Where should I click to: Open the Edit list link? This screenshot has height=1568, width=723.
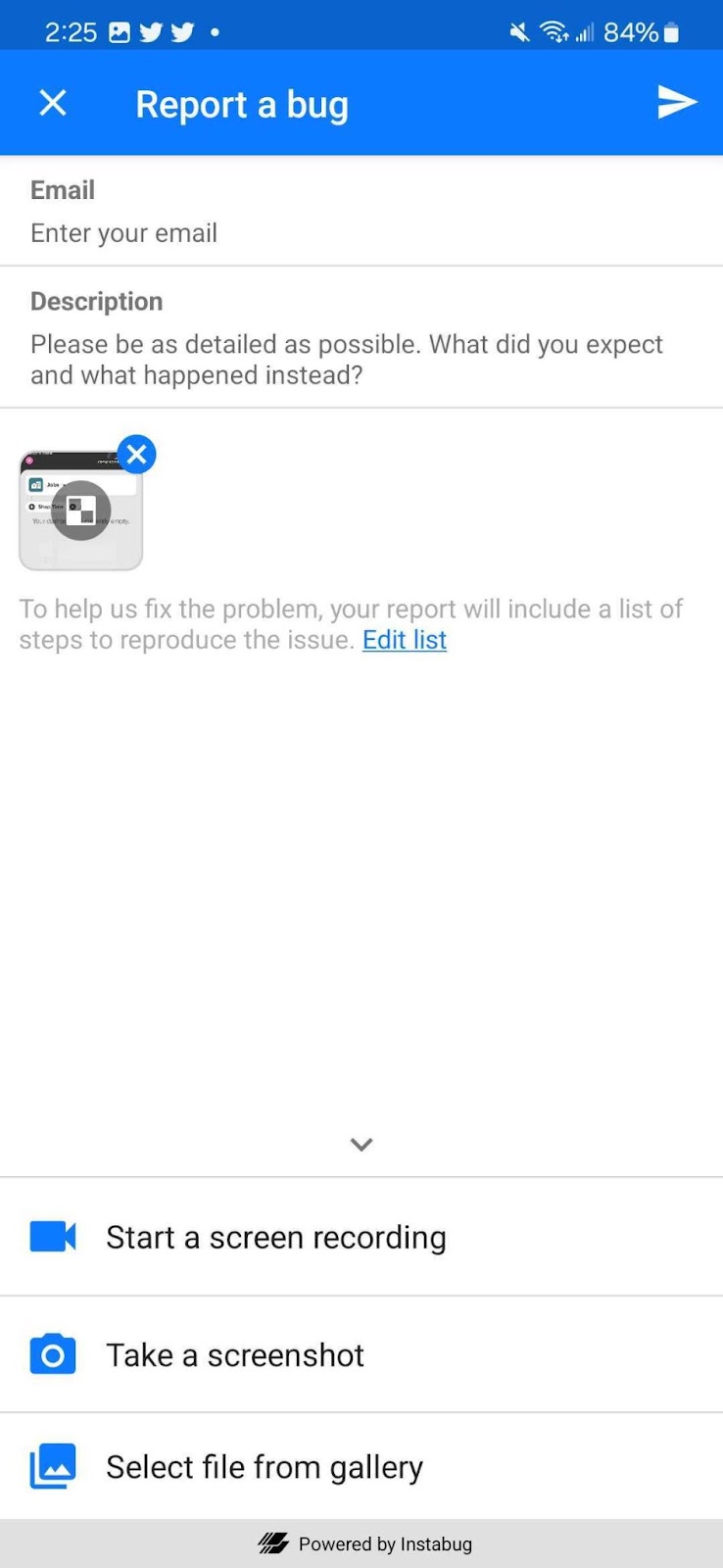(405, 640)
